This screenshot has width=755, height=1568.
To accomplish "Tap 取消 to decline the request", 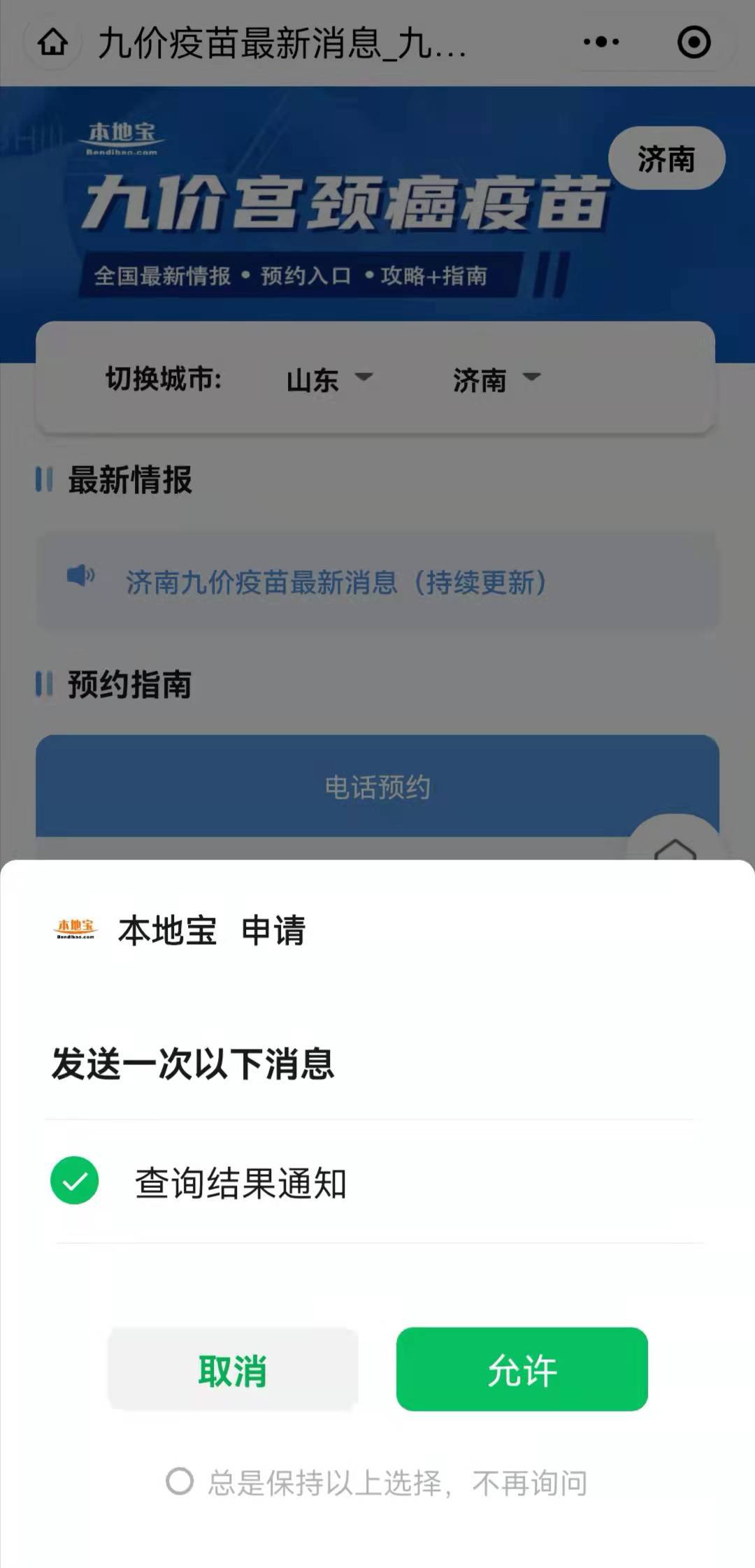I will [x=233, y=1370].
